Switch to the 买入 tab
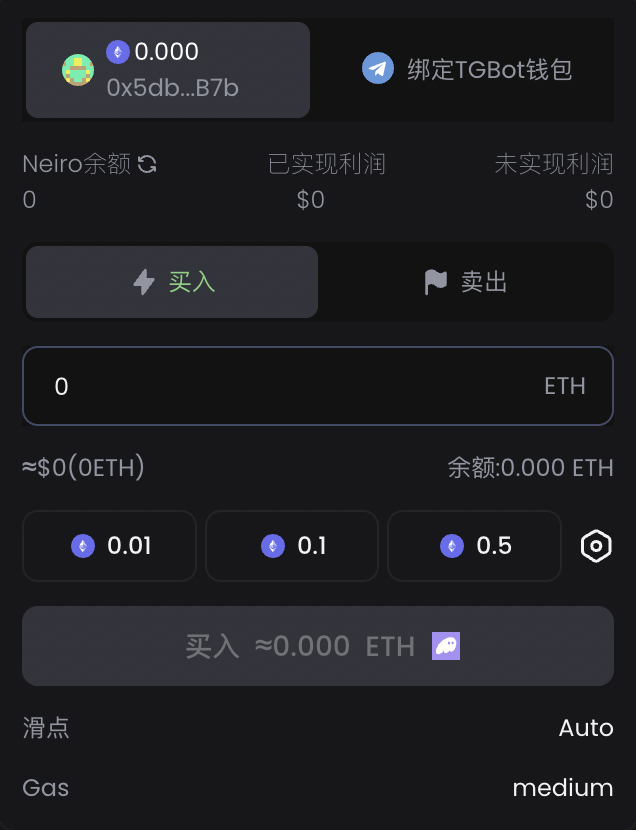Viewport: 636px width, 830px height. pos(172,282)
